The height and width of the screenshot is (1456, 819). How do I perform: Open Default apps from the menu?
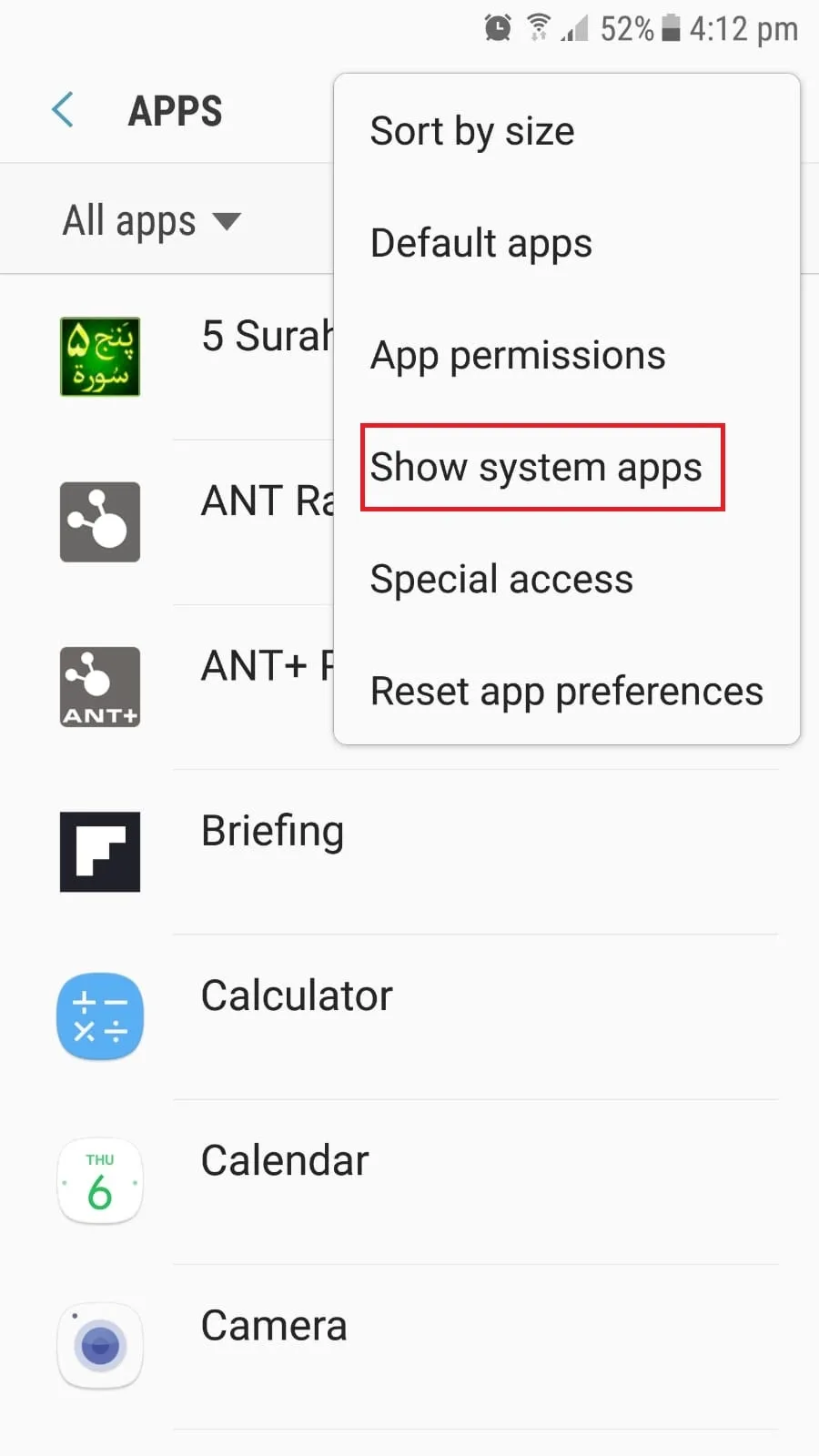(567, 243)
